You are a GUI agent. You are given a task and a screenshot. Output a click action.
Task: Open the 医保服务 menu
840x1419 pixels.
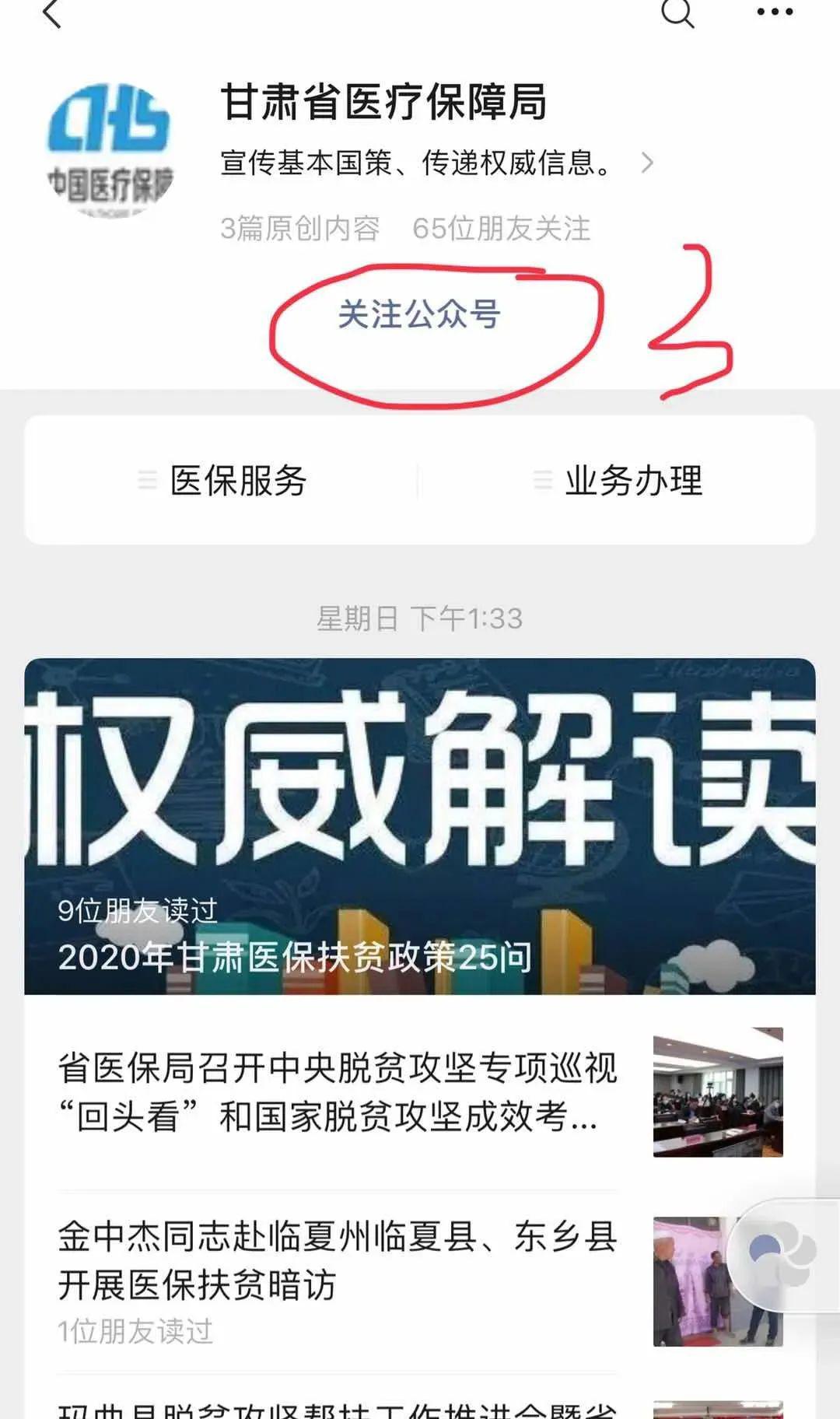coord(222,480)
